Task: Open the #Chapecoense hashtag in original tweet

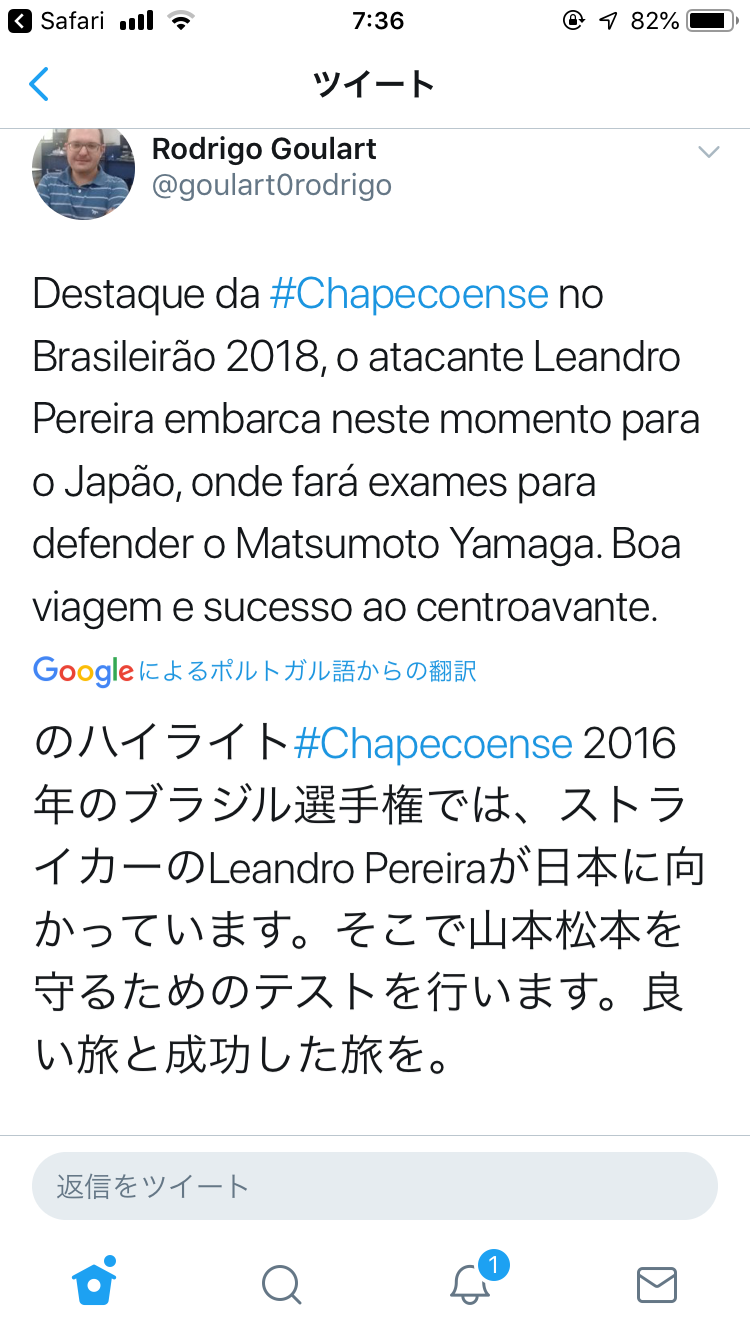Action: point(409,294)
